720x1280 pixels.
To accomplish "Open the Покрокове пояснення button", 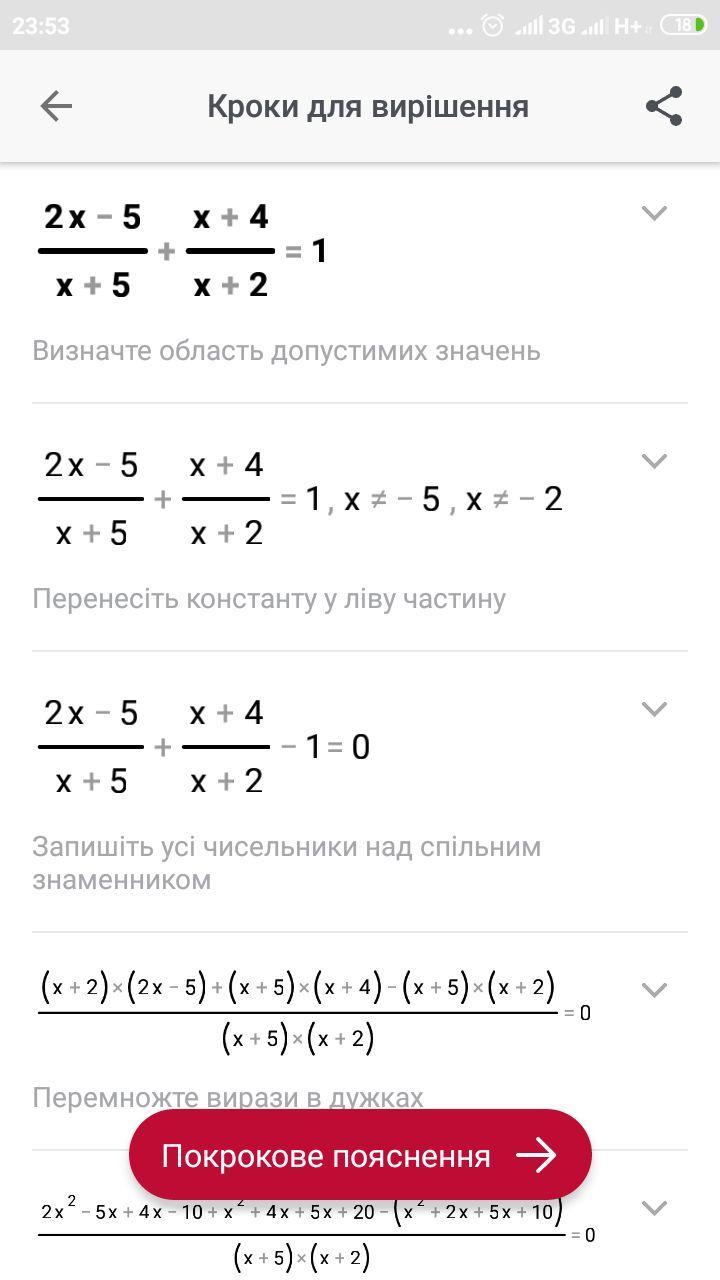I will 360,1155.
